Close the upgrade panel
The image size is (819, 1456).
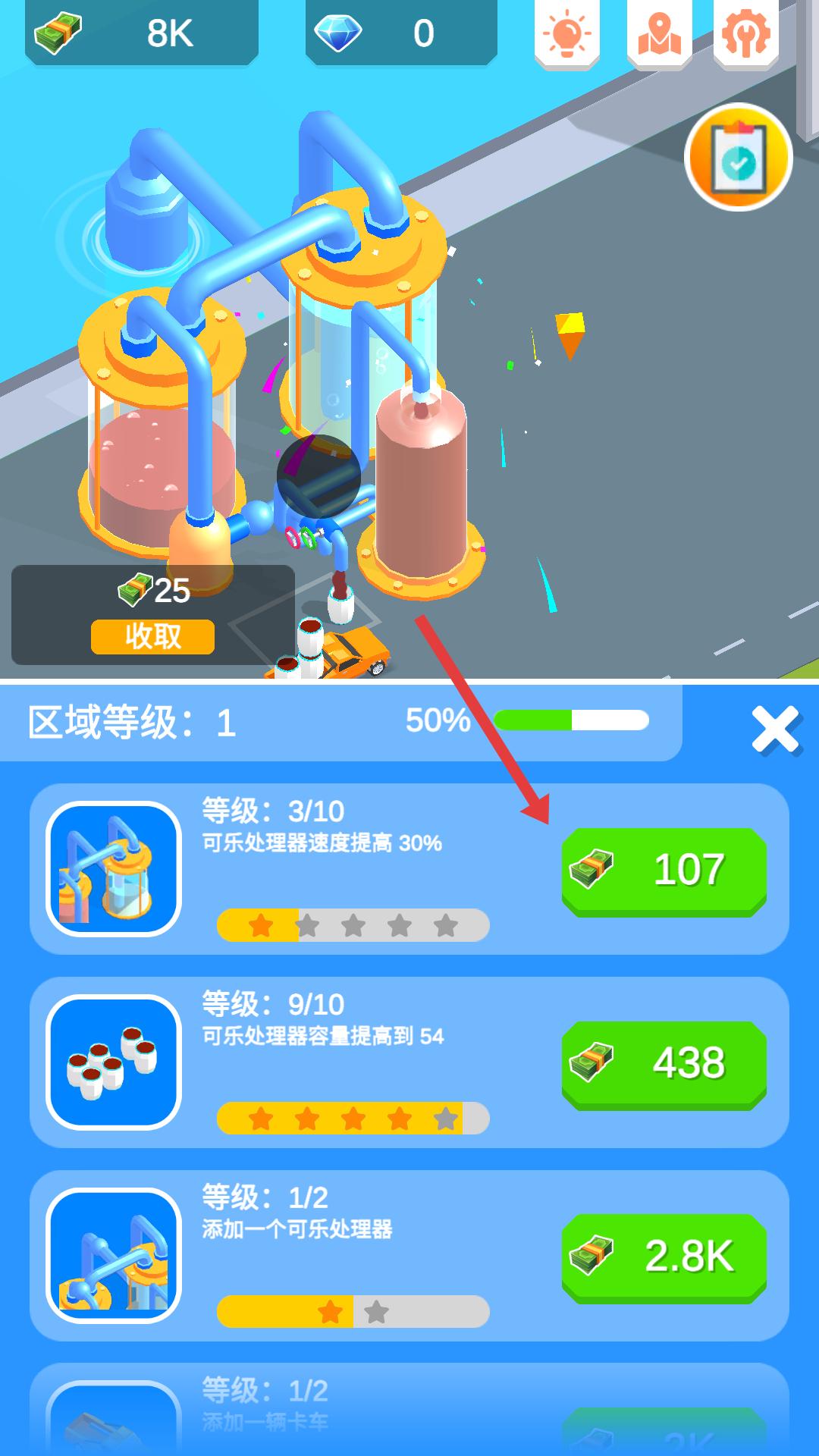(775, 730)
